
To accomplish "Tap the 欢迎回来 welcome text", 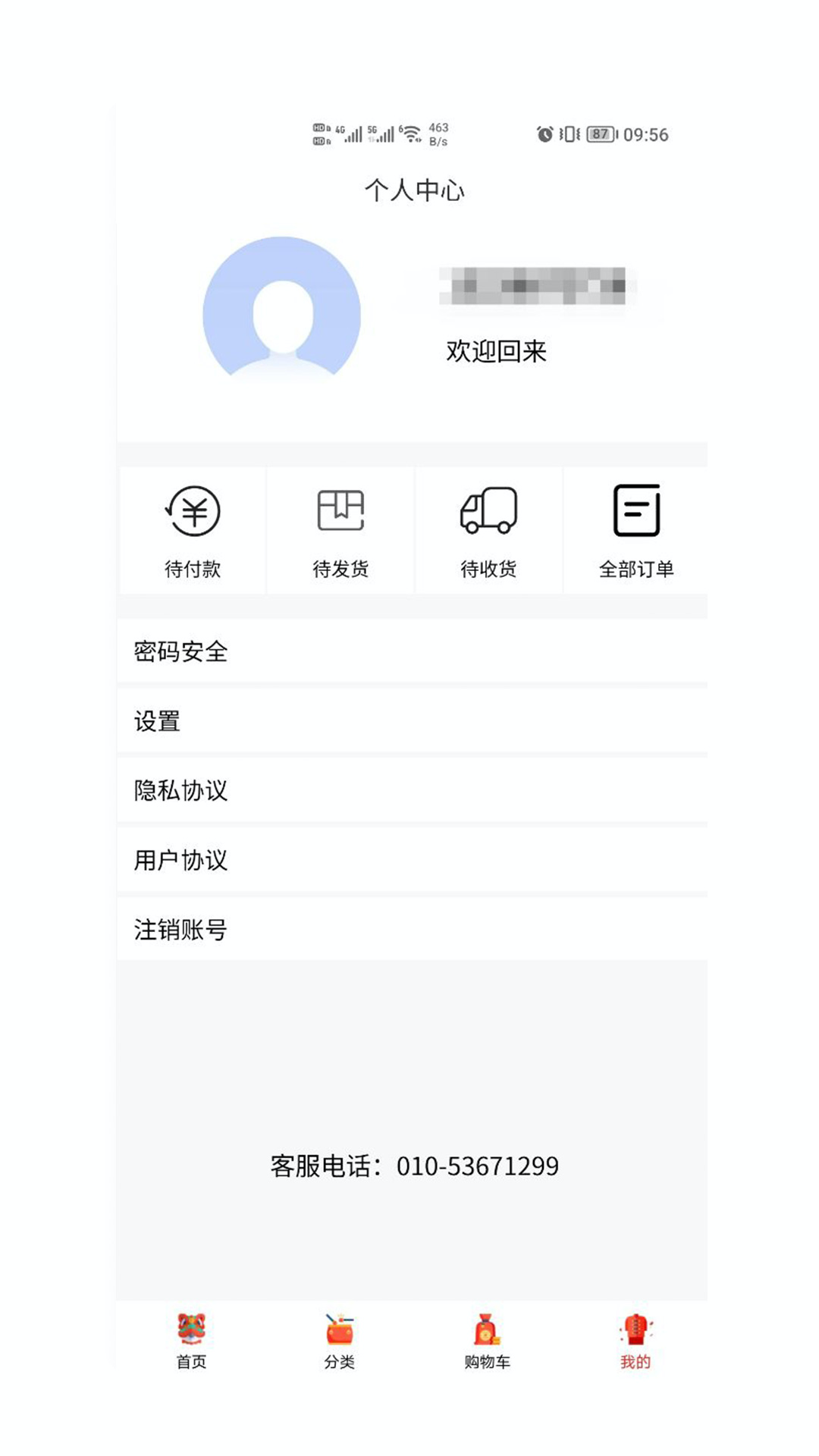I will tap(498, 350).
